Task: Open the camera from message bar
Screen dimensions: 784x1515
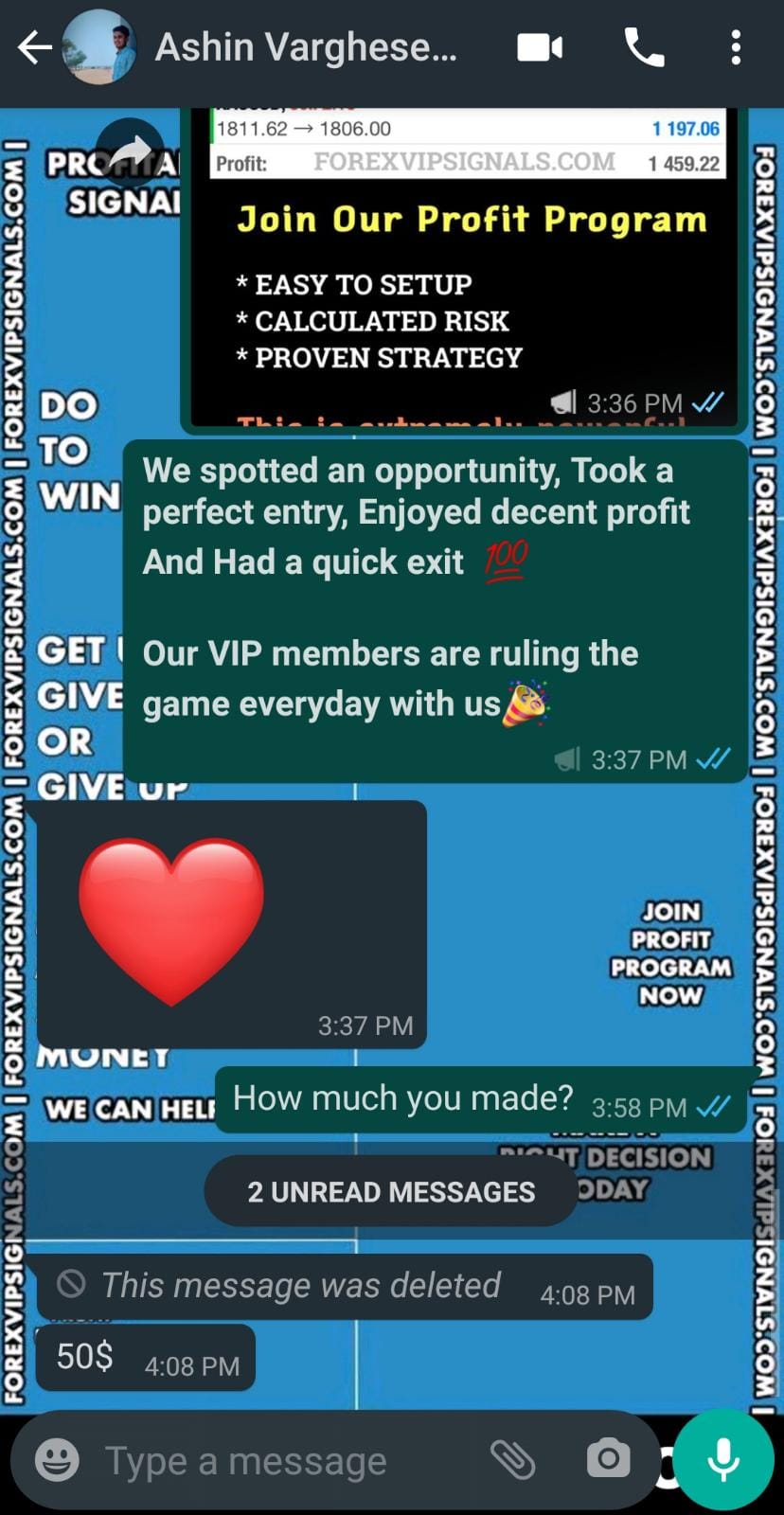Action: point(608,1459)
